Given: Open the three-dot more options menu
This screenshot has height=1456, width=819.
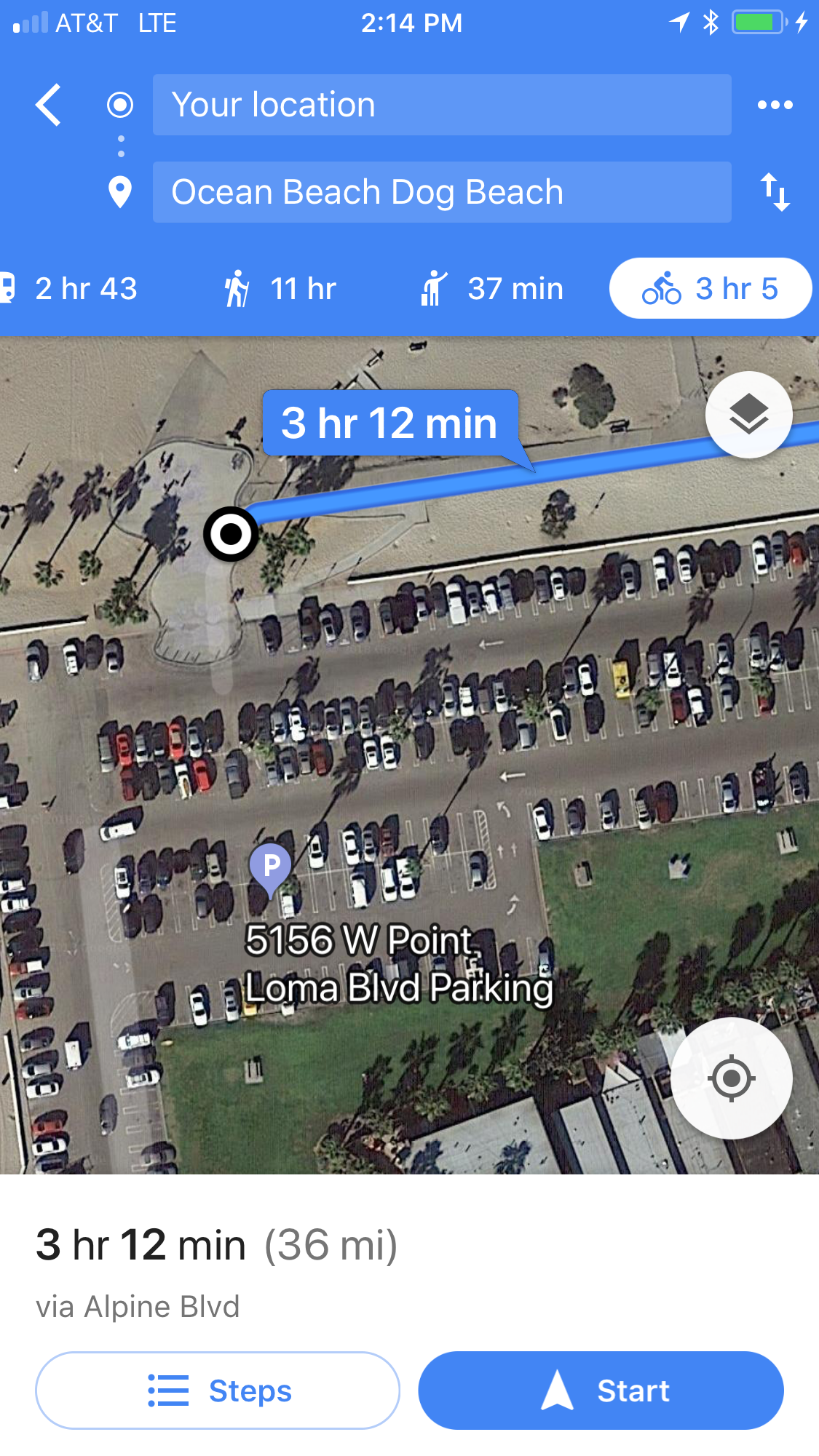Looking at the screenshot, I should [775, 105].
